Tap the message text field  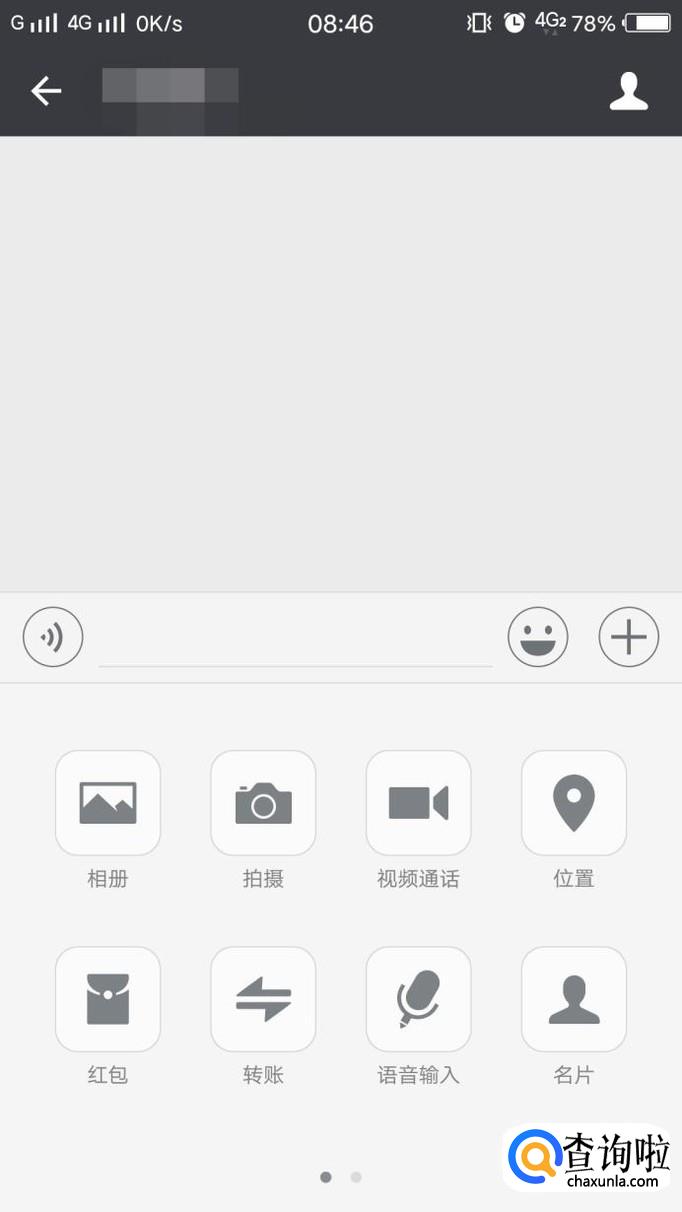point(295,640)
